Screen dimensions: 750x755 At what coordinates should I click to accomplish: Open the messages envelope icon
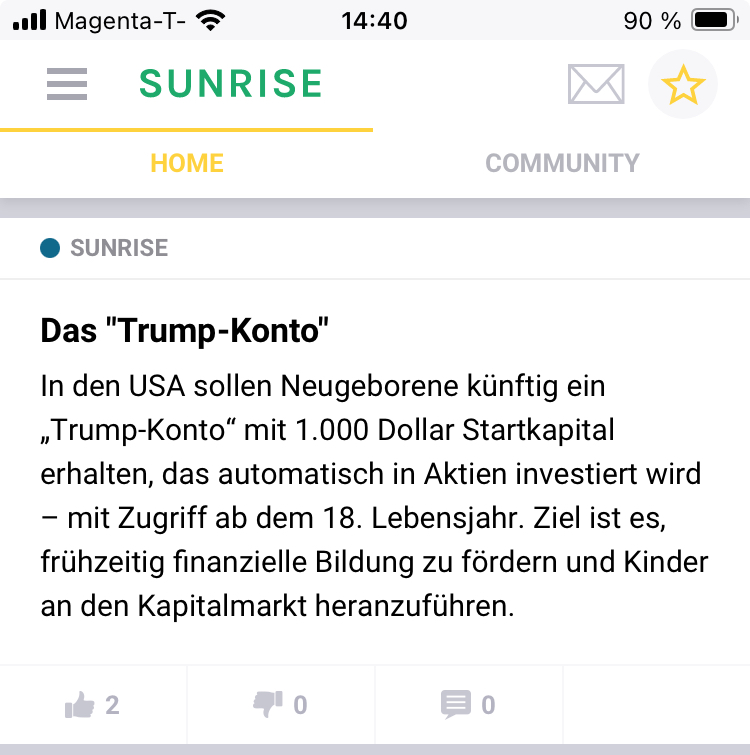596,84
